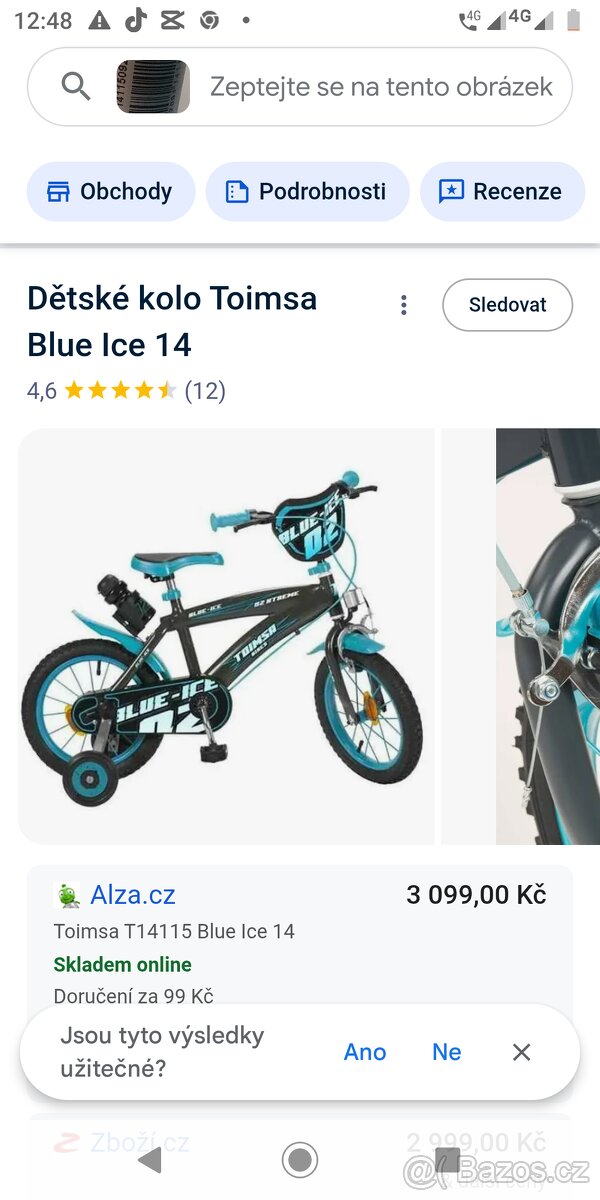
Task: Select the Podrobnosti chip
Action: pyautogui.click(x=307, y=191)
